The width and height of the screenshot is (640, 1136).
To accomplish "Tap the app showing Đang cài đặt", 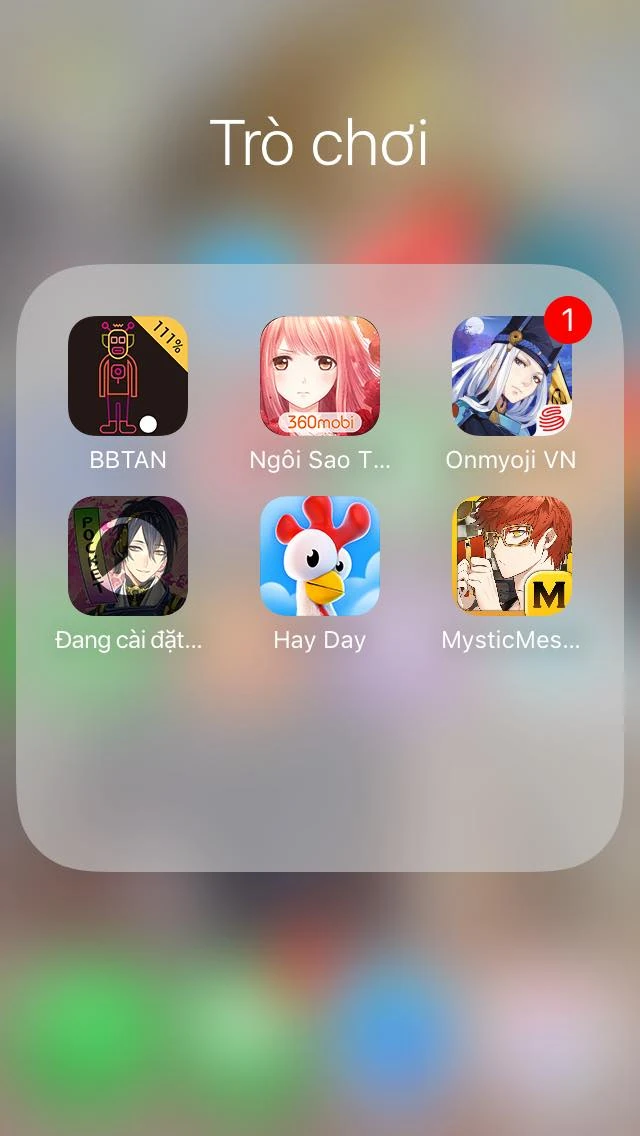I will (x=128, y=556).
